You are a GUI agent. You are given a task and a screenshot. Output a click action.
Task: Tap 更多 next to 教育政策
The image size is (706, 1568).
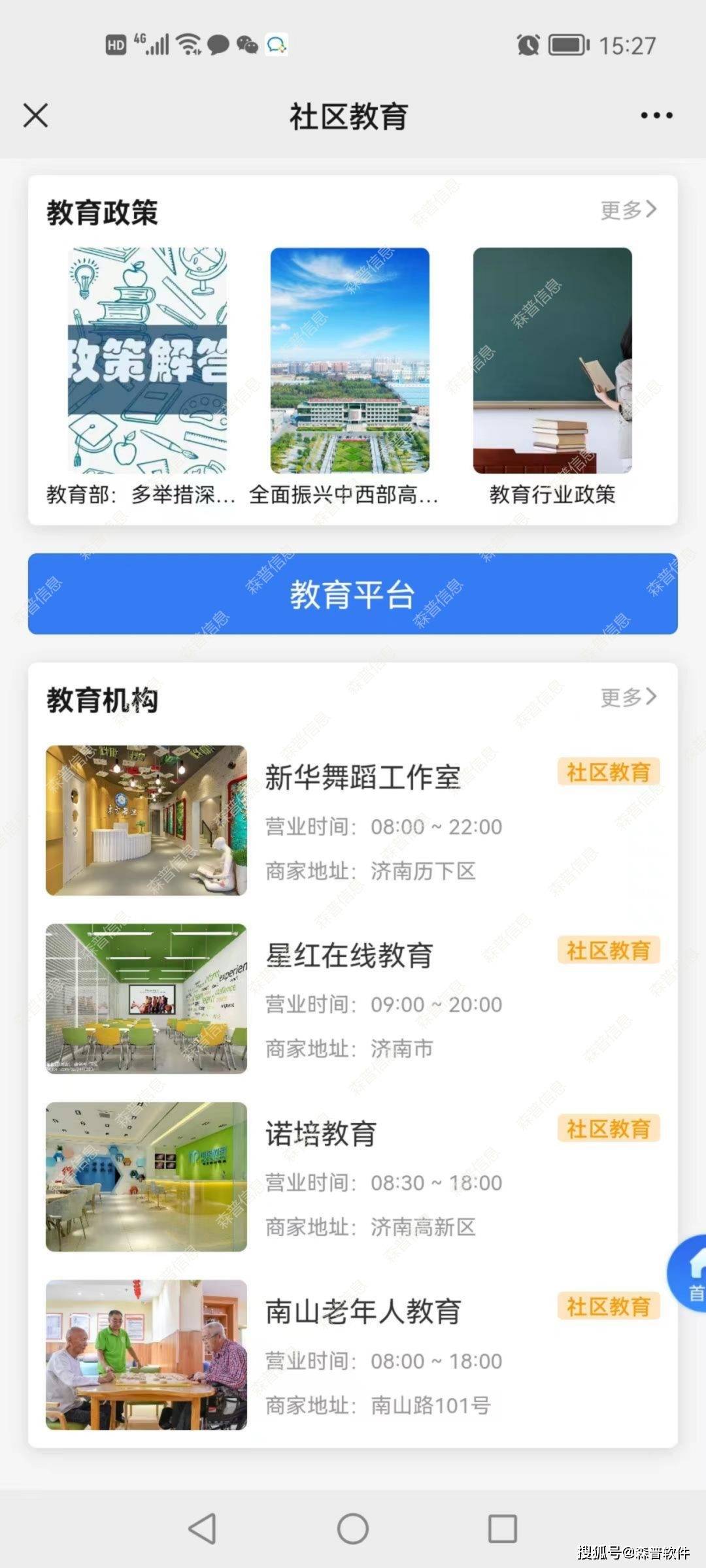point(628,210)
